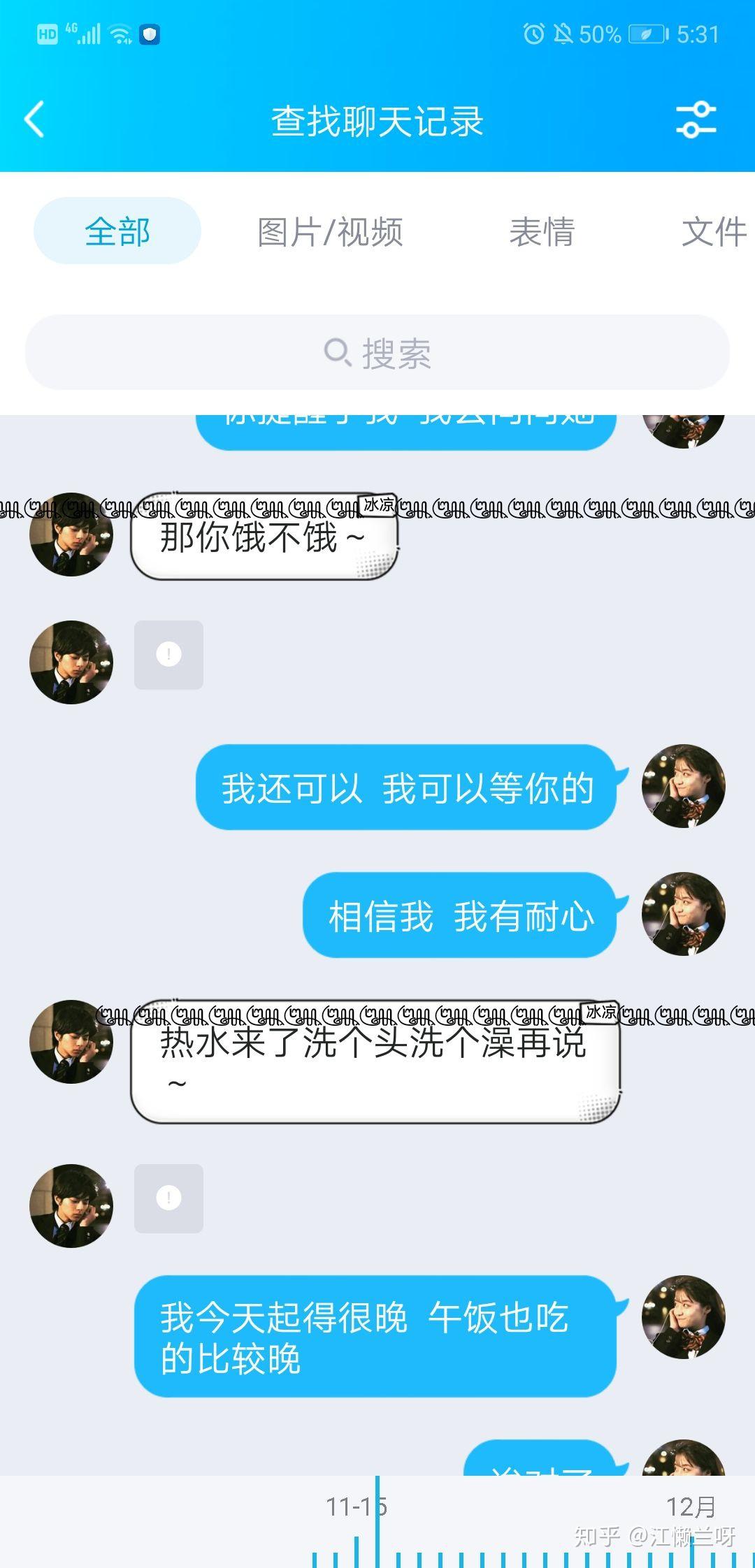Screen dimensions: 755x1568
Task: Open the message 热水来了洗个头洗个澡再说
Action: click(x=375, y=1061)
